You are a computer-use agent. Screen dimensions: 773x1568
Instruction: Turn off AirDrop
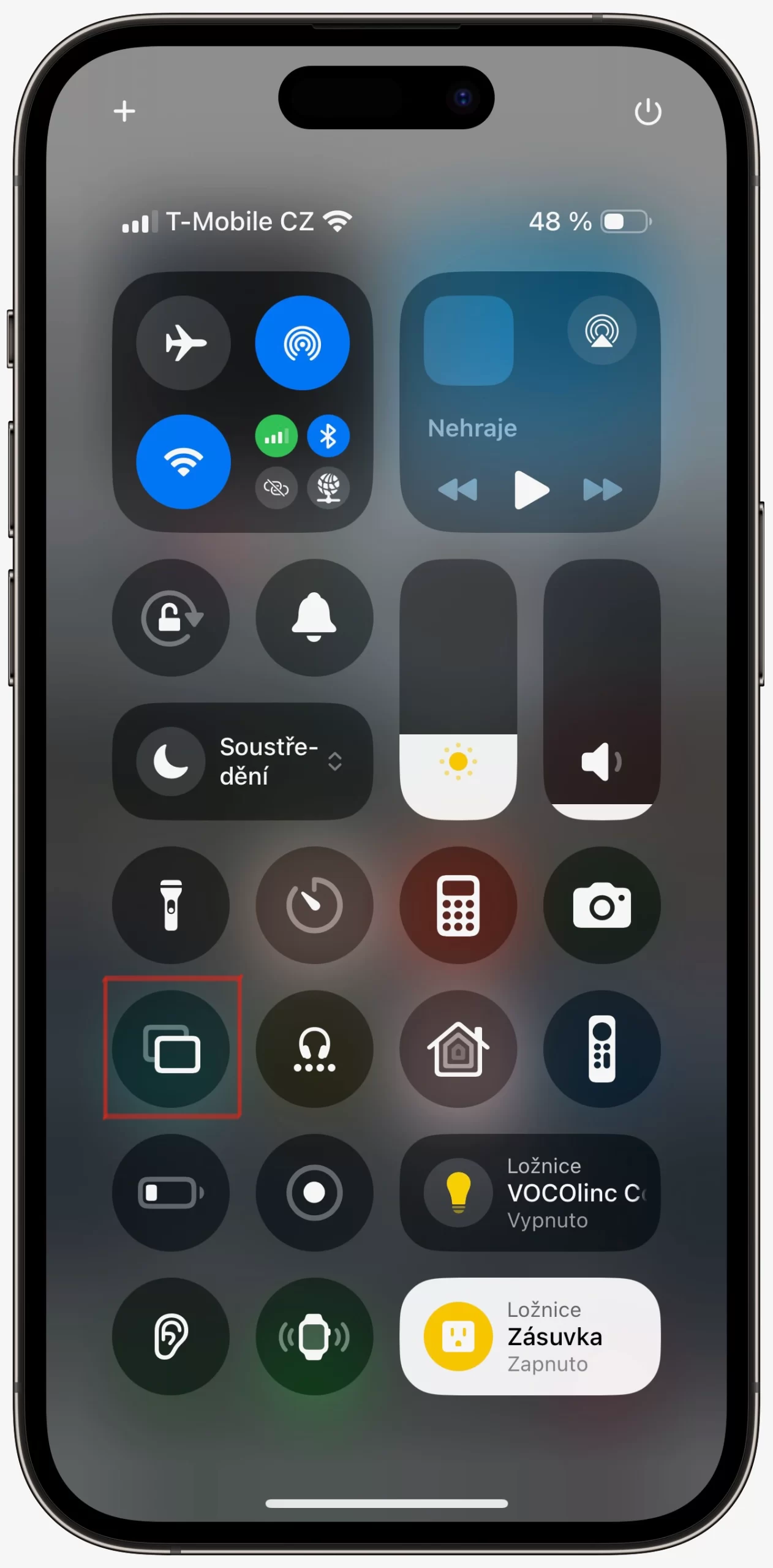[302, 343]
